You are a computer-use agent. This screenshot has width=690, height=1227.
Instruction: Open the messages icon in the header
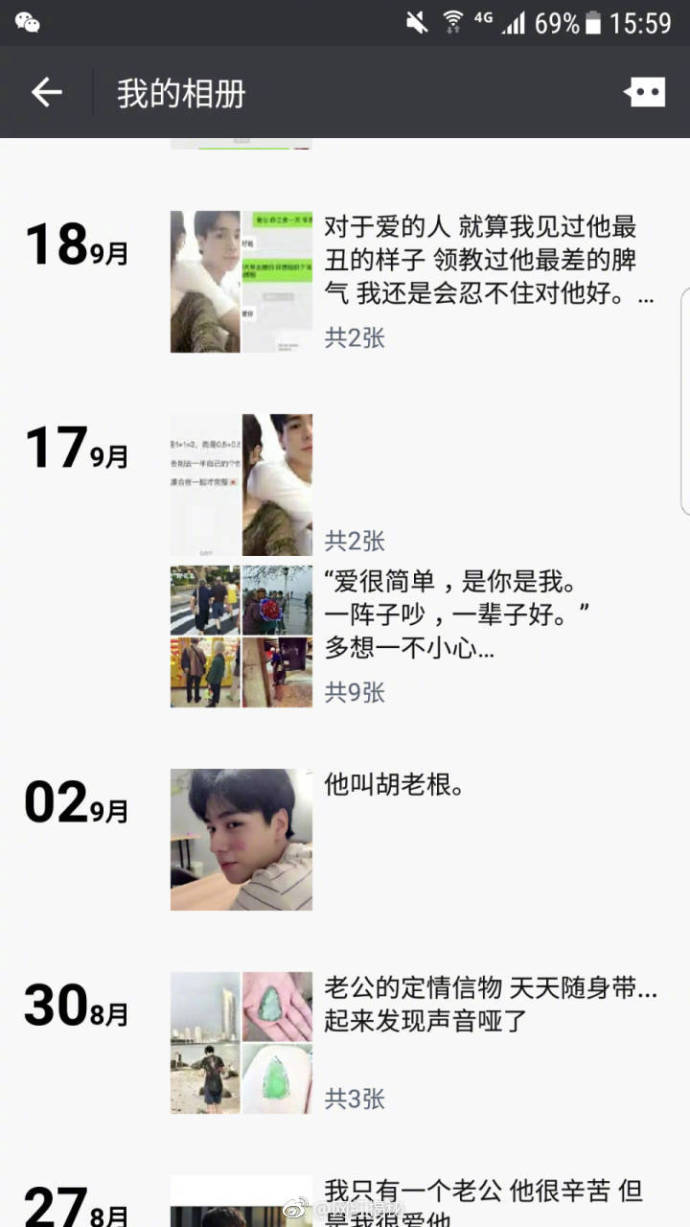644,93
